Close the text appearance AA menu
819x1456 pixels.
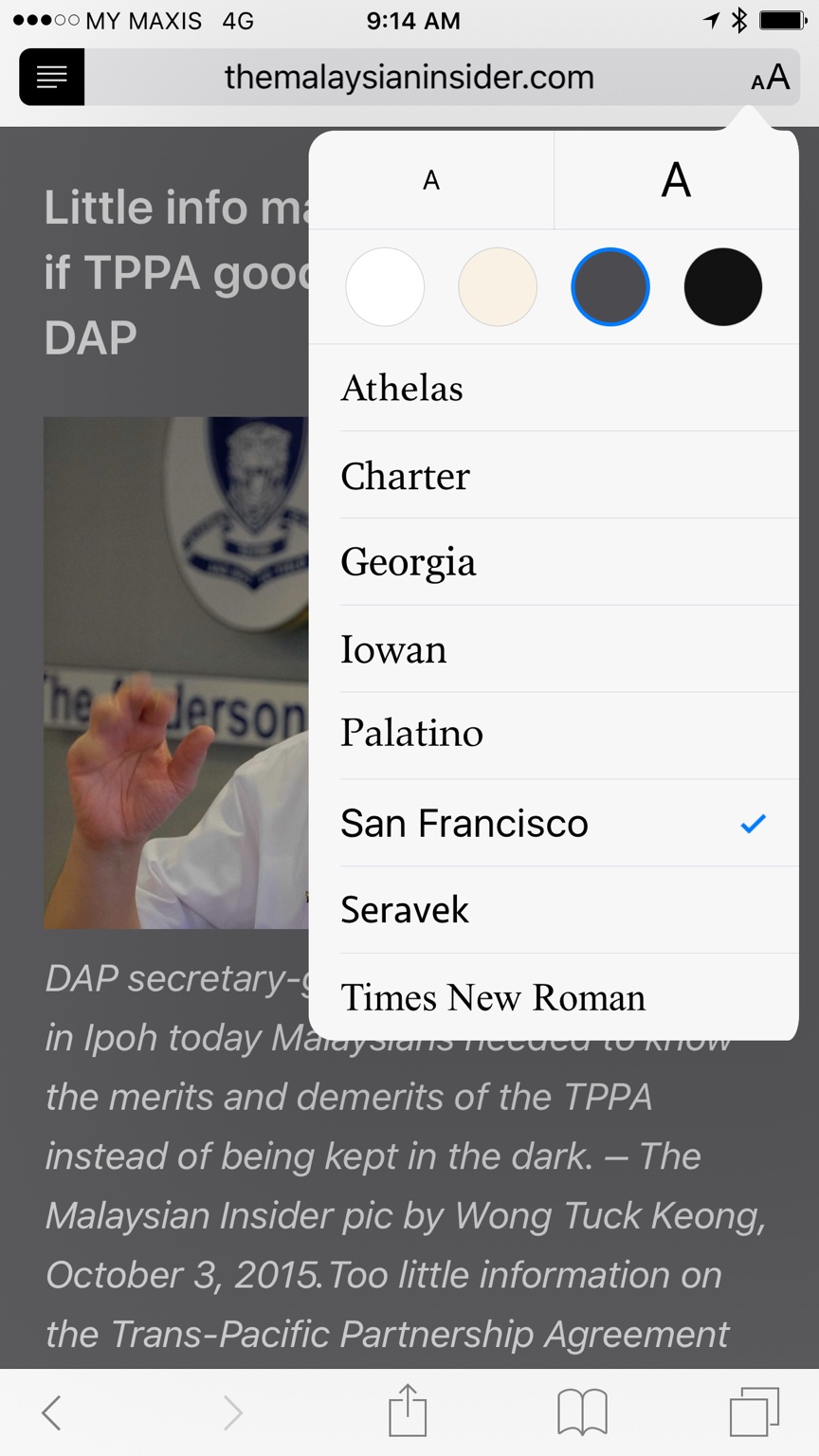770,78
